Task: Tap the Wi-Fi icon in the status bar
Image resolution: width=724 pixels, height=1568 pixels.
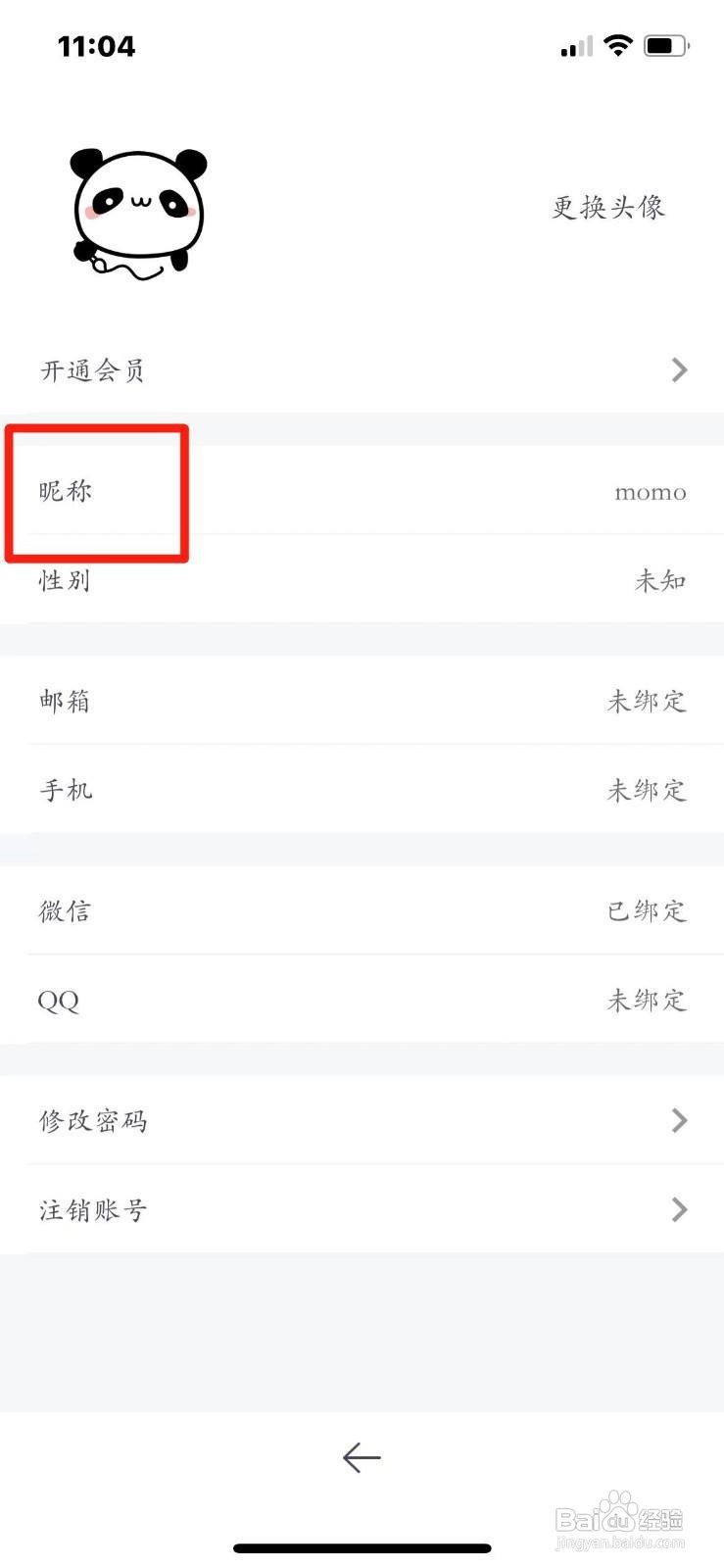Action: [x=618, y=45]
